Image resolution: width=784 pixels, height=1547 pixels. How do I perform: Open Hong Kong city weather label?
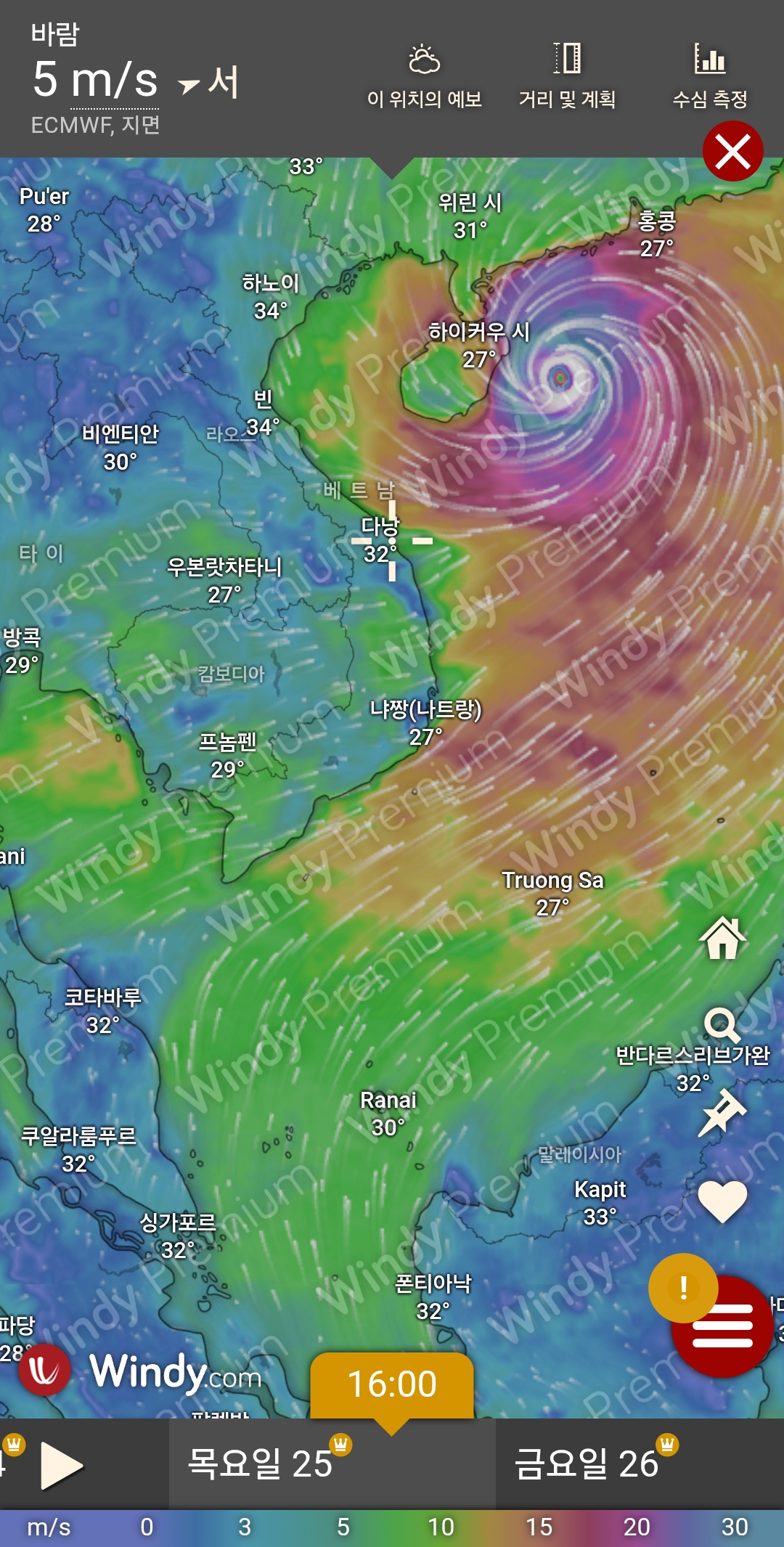click(657, 234)
